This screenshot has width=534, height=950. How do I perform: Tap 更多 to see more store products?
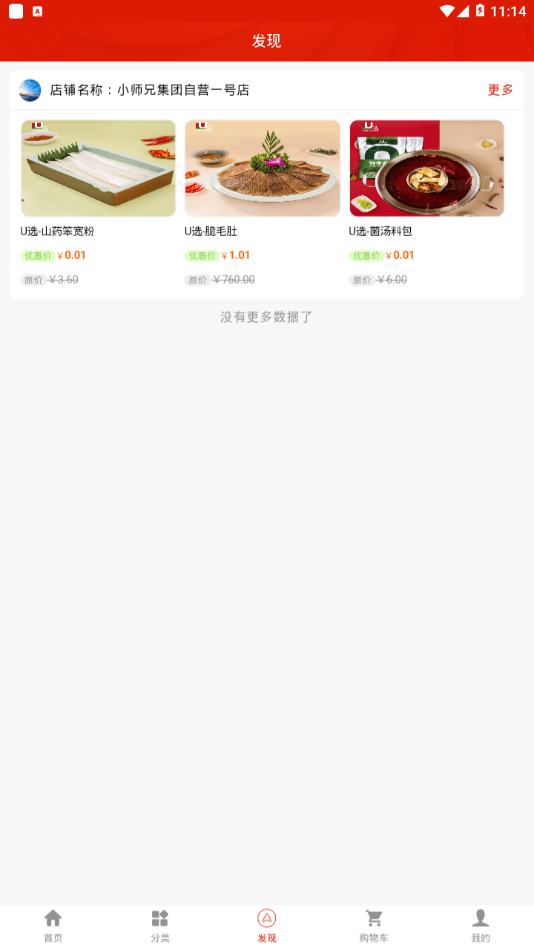pos(500,90)
